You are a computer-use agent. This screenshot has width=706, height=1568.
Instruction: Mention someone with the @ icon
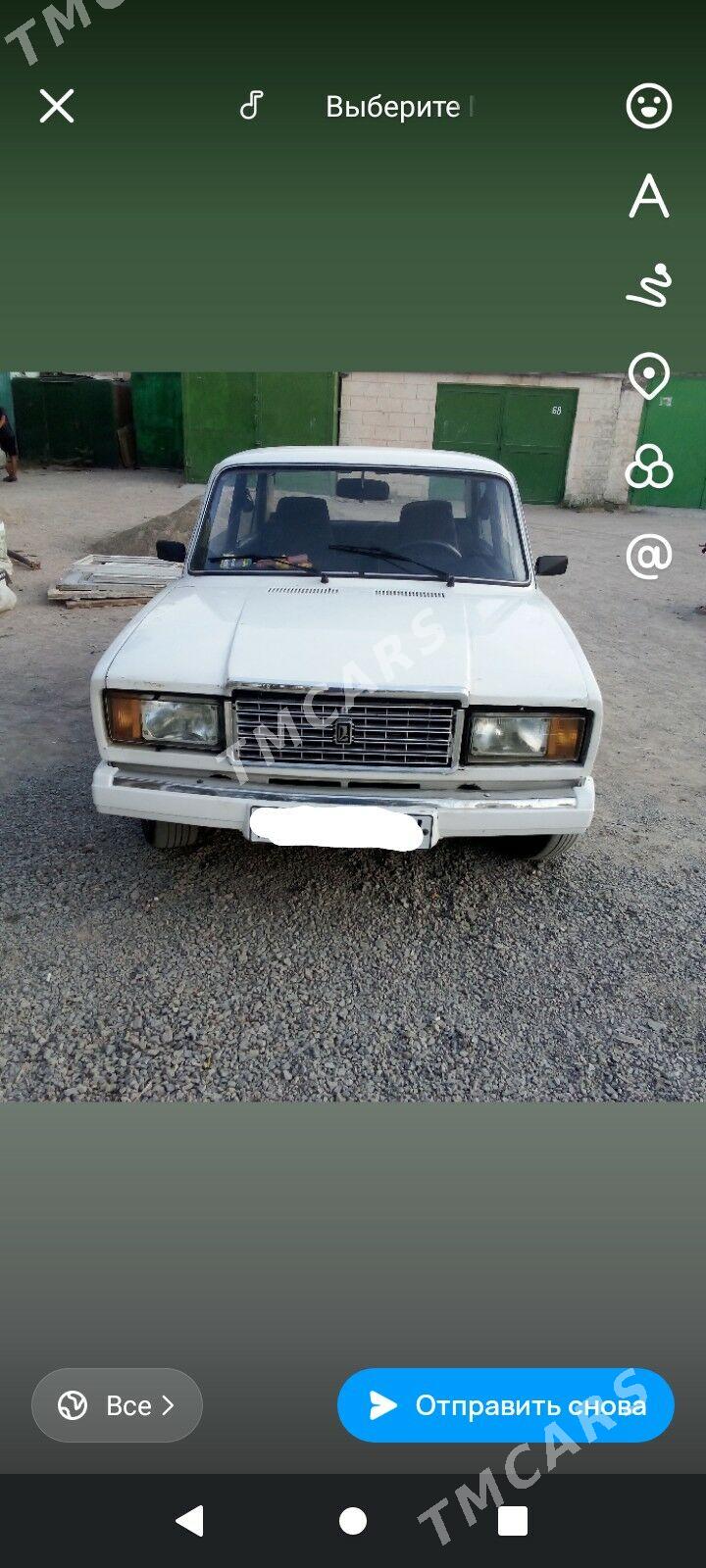click(649, 556)
